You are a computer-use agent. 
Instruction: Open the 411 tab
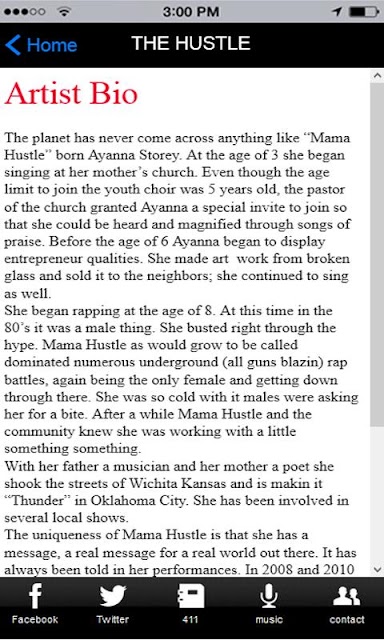pyautogui.click(x=191, y=605)
